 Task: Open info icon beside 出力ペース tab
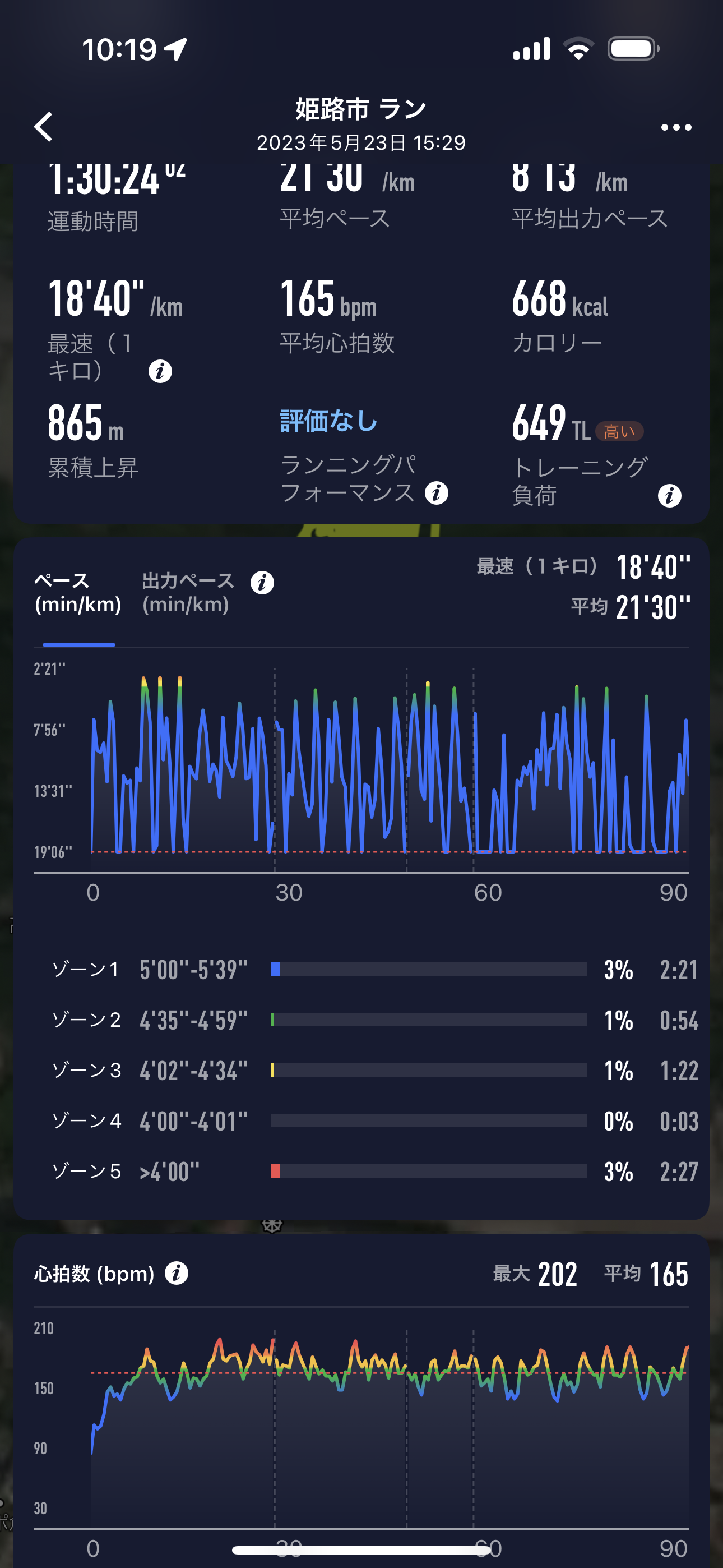pyautogui.click(x=262, y=583)
